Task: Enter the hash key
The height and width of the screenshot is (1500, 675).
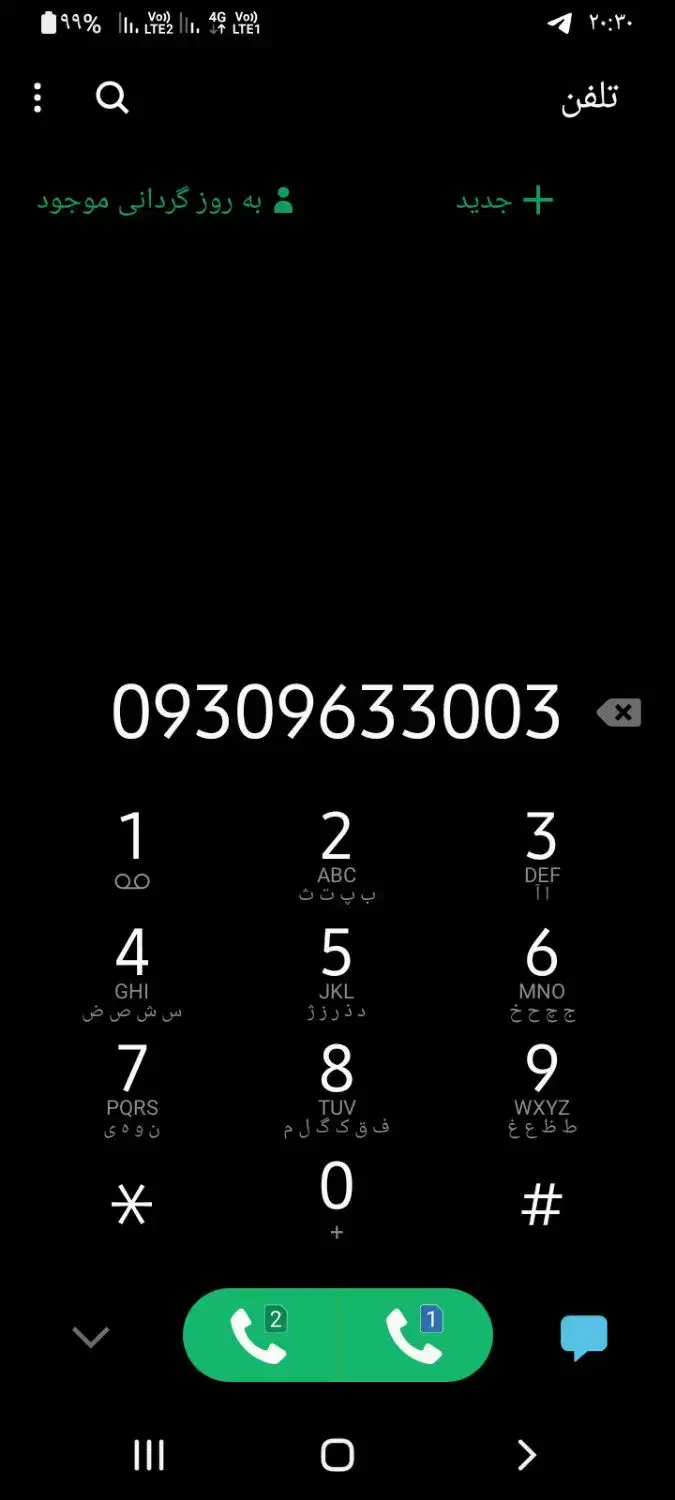Action: (542, 1205)
